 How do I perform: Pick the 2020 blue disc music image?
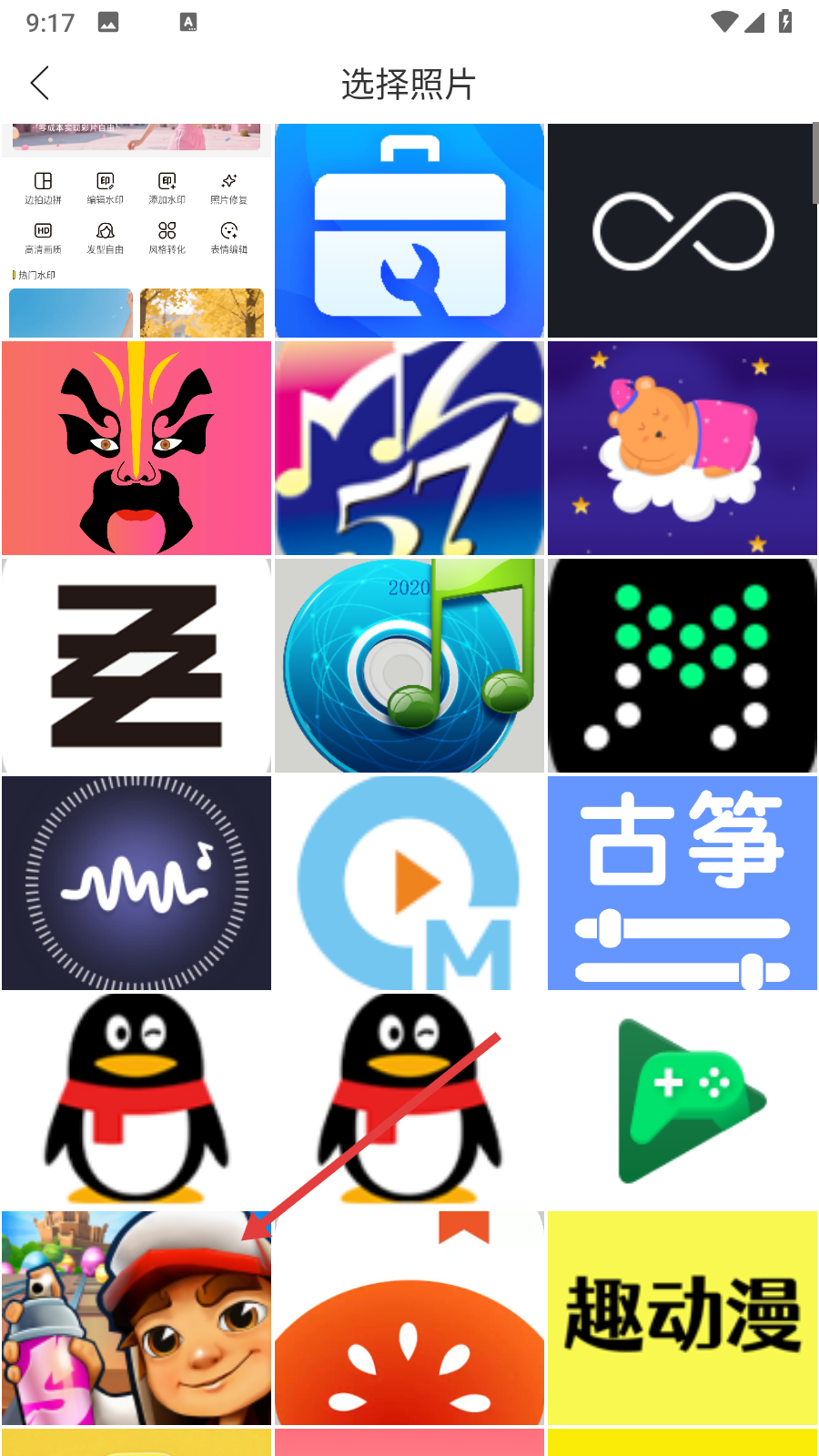409,665
